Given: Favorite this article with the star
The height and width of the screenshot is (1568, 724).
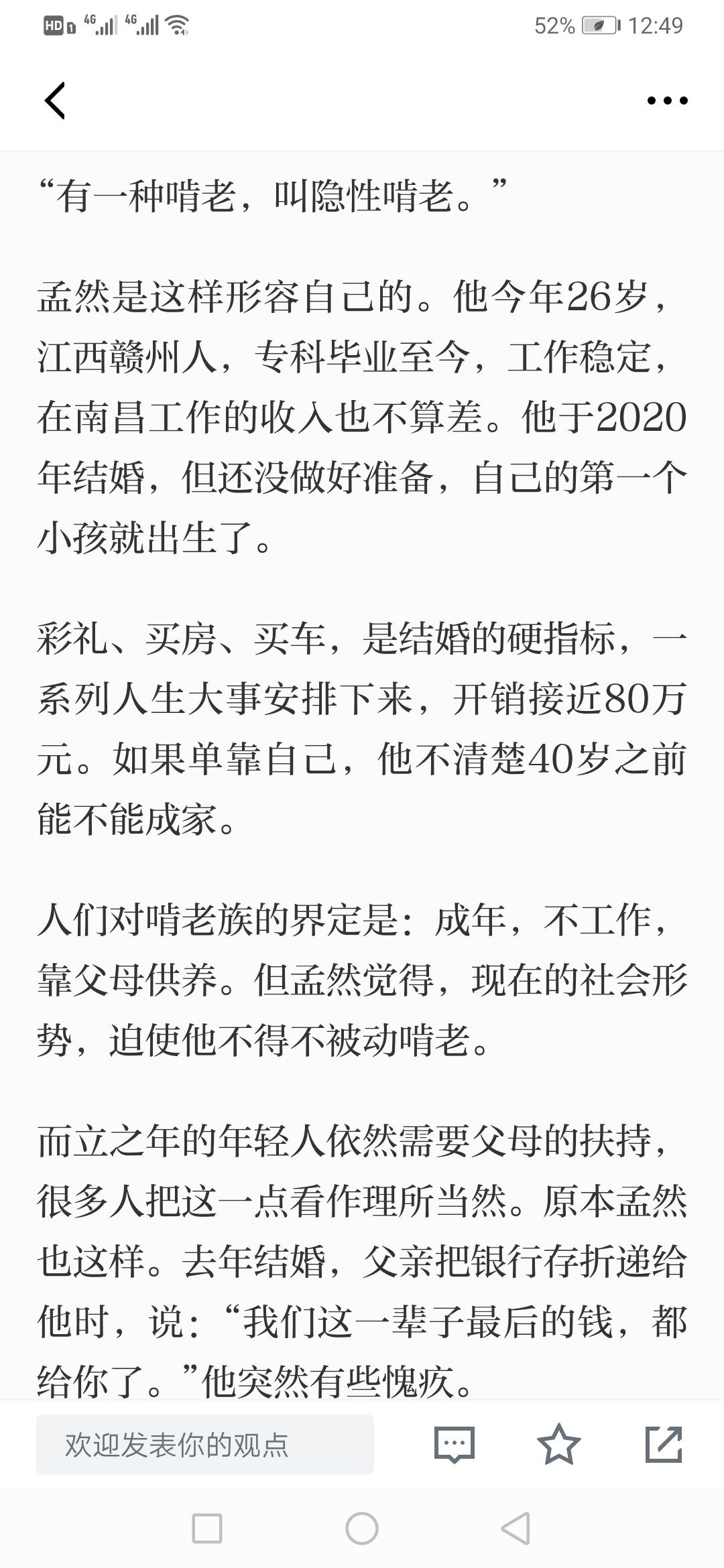Looking at the screenshot, I should coord(558,1445).
